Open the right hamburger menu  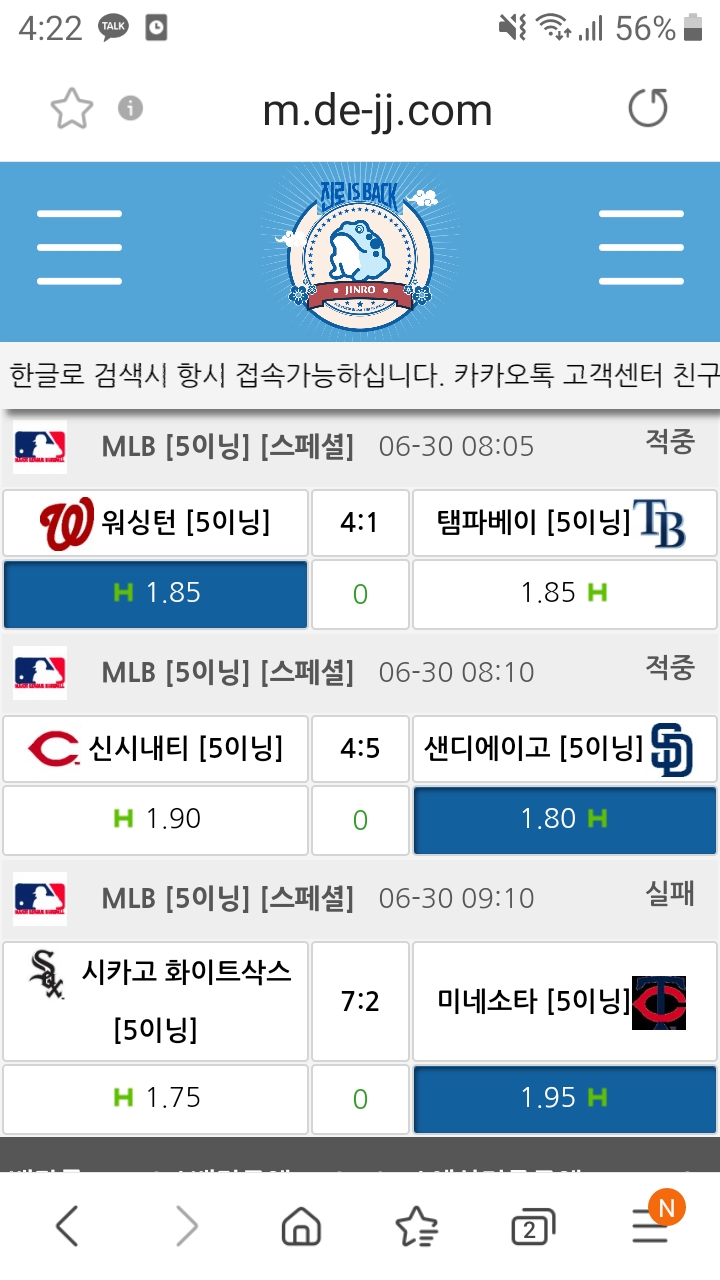pyautogui.click(x=640, y=247)
